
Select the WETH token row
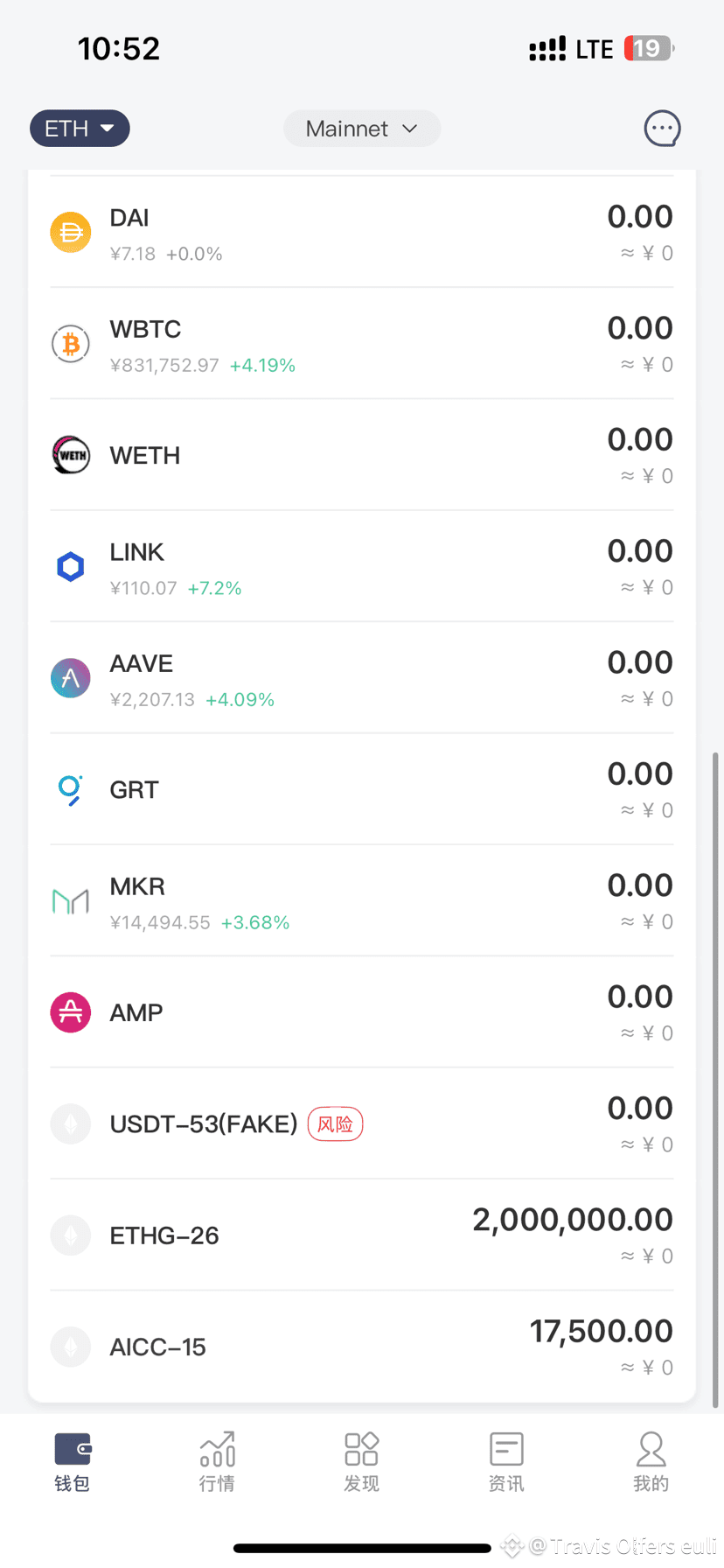(x=362, y=455)
